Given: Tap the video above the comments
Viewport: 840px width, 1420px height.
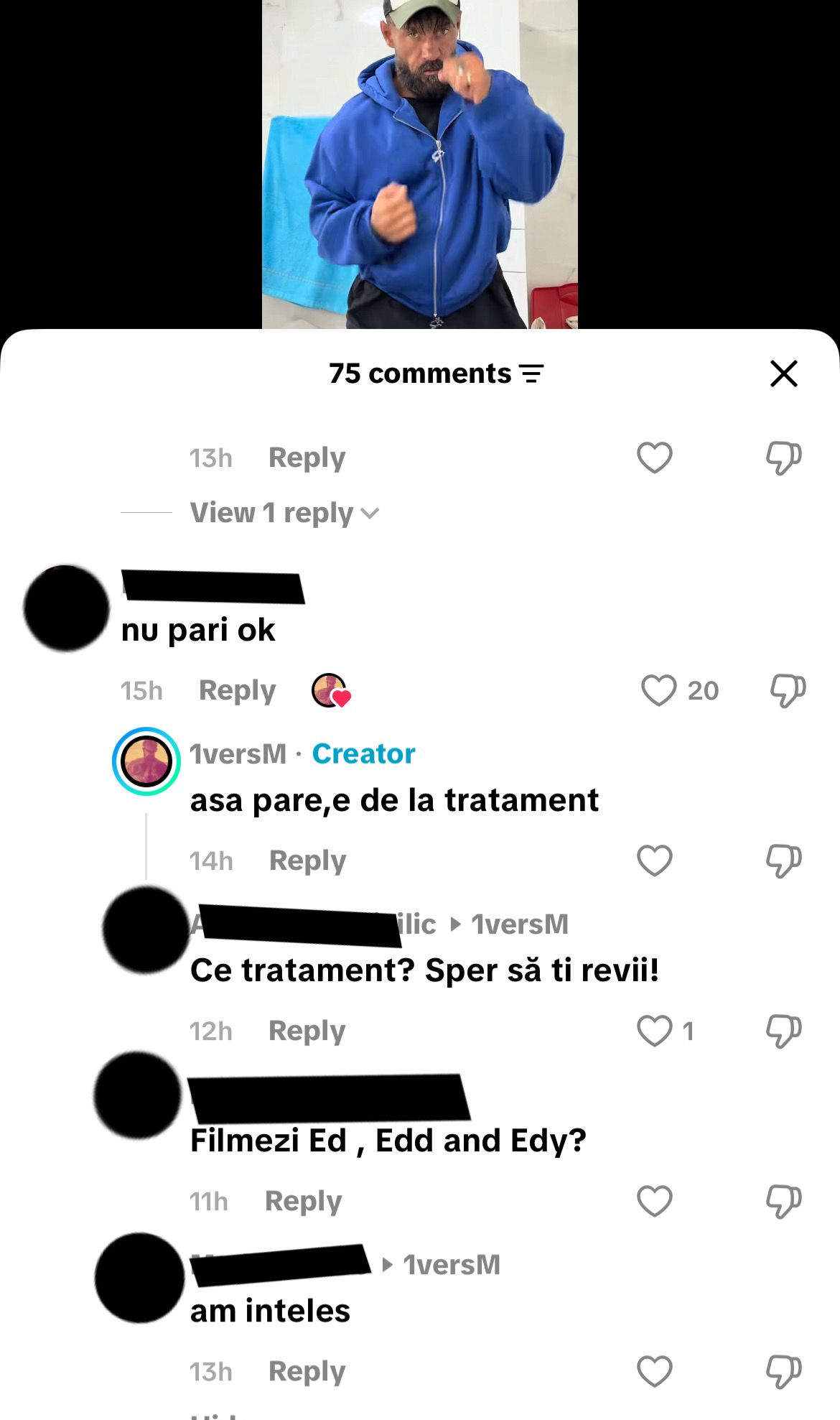Looking at the screenshot, I should [x=419, y=165].
